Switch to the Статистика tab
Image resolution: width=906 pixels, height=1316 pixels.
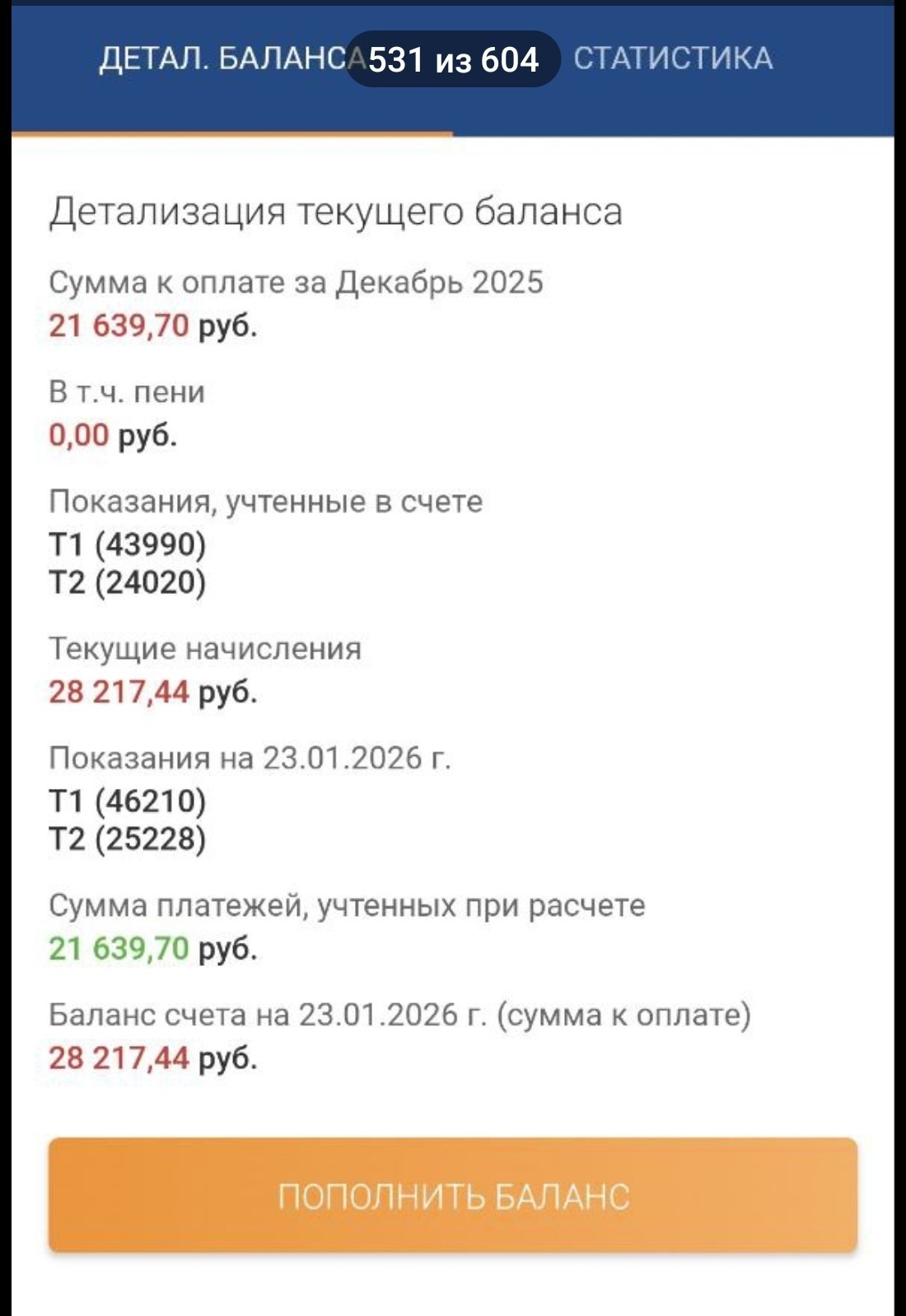(673, 58)
